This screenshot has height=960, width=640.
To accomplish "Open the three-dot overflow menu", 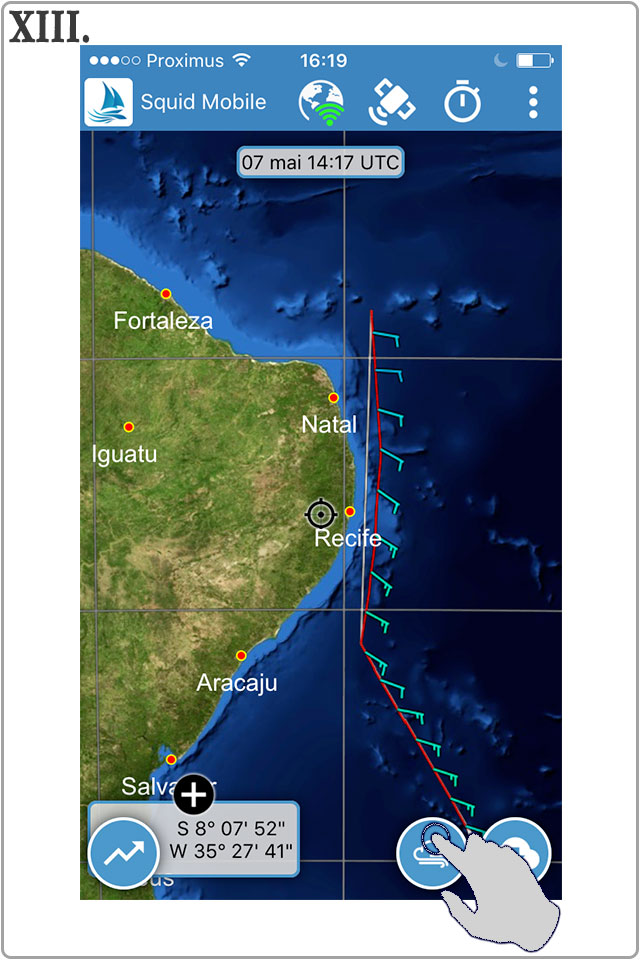I will pos(533,102).
